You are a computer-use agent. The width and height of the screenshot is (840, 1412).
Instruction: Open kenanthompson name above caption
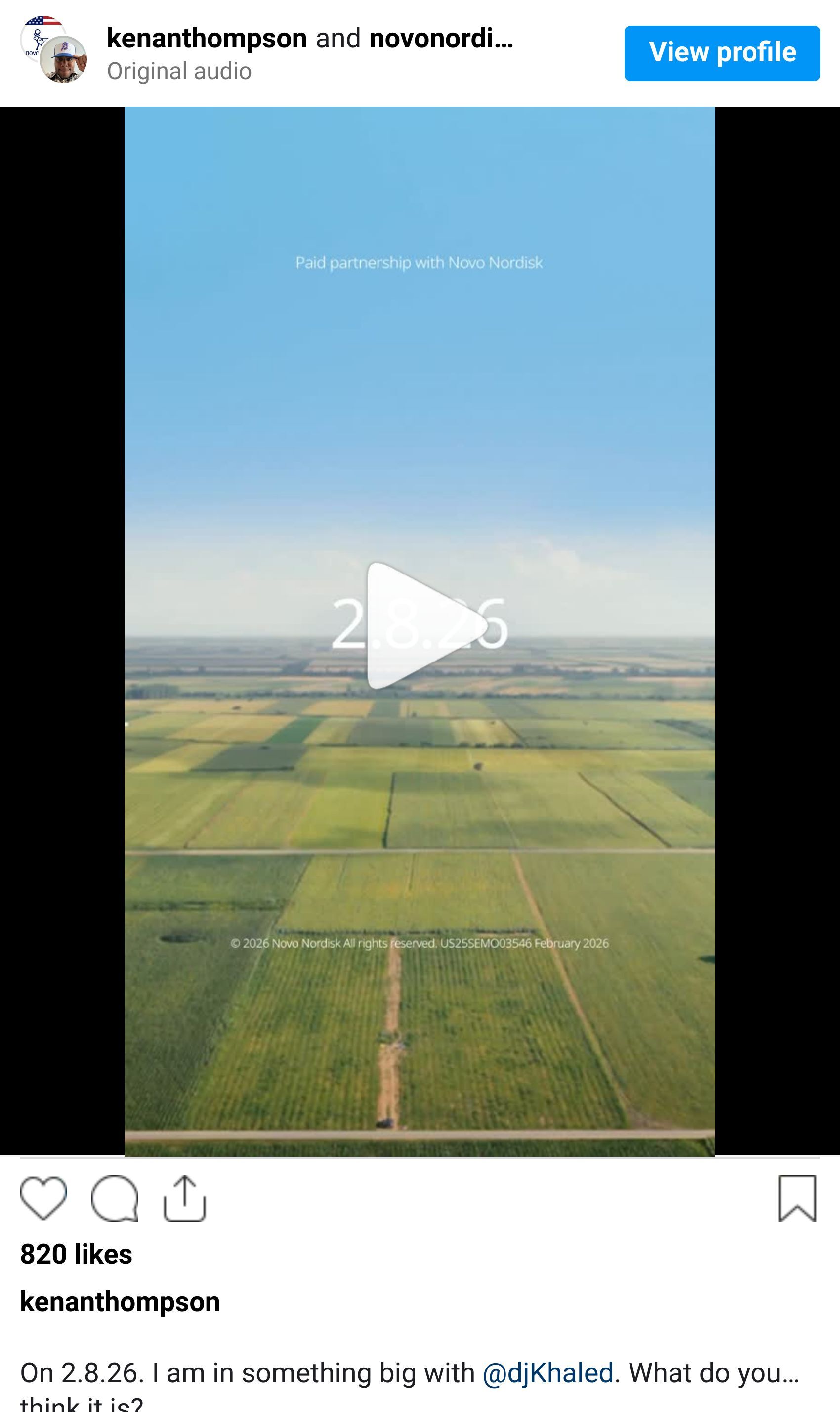[120, 1302]
